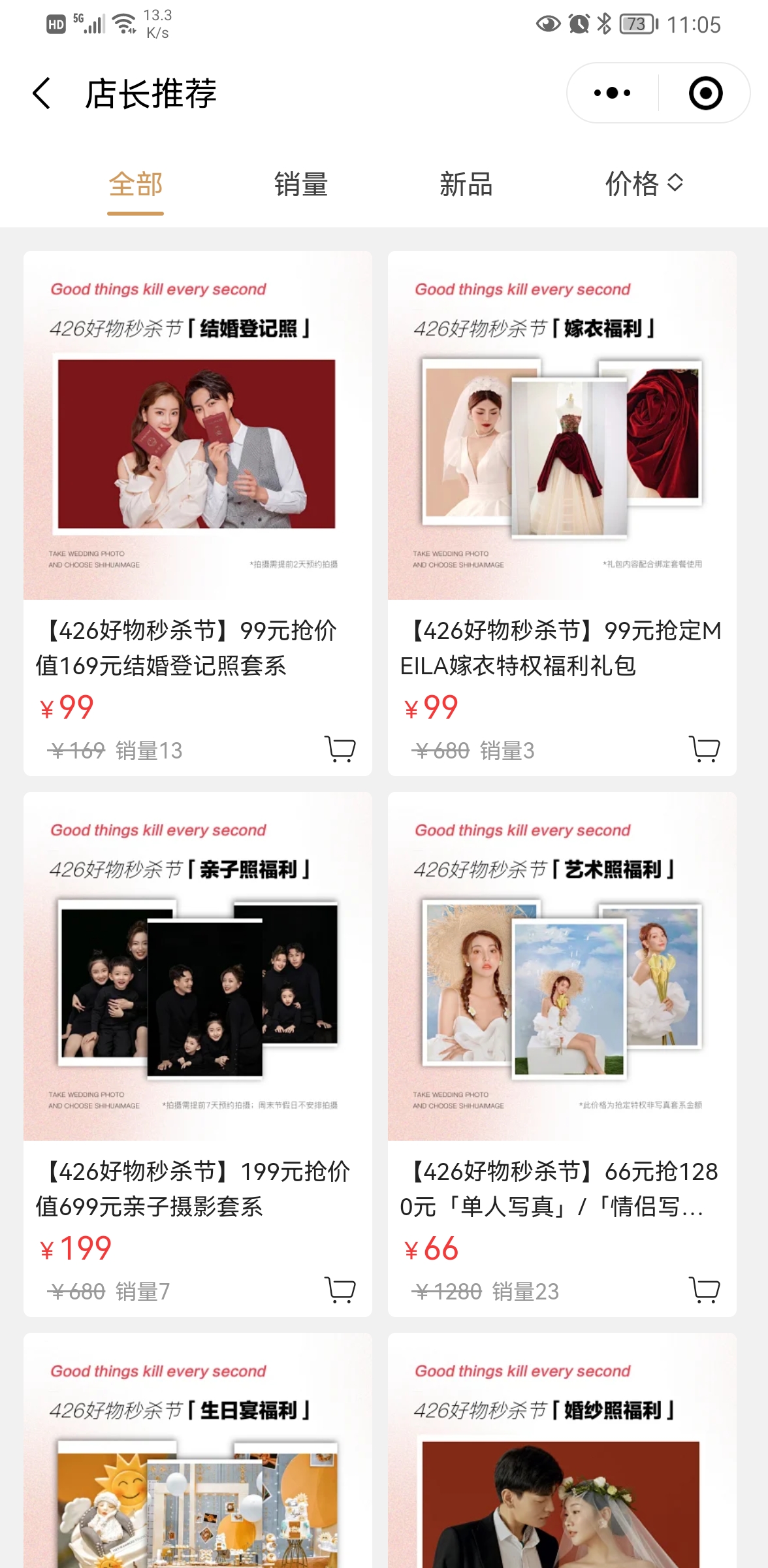Switch to the 销量 tab
The height and width of the screenshot is (1568, 768).
coord(300,184)
